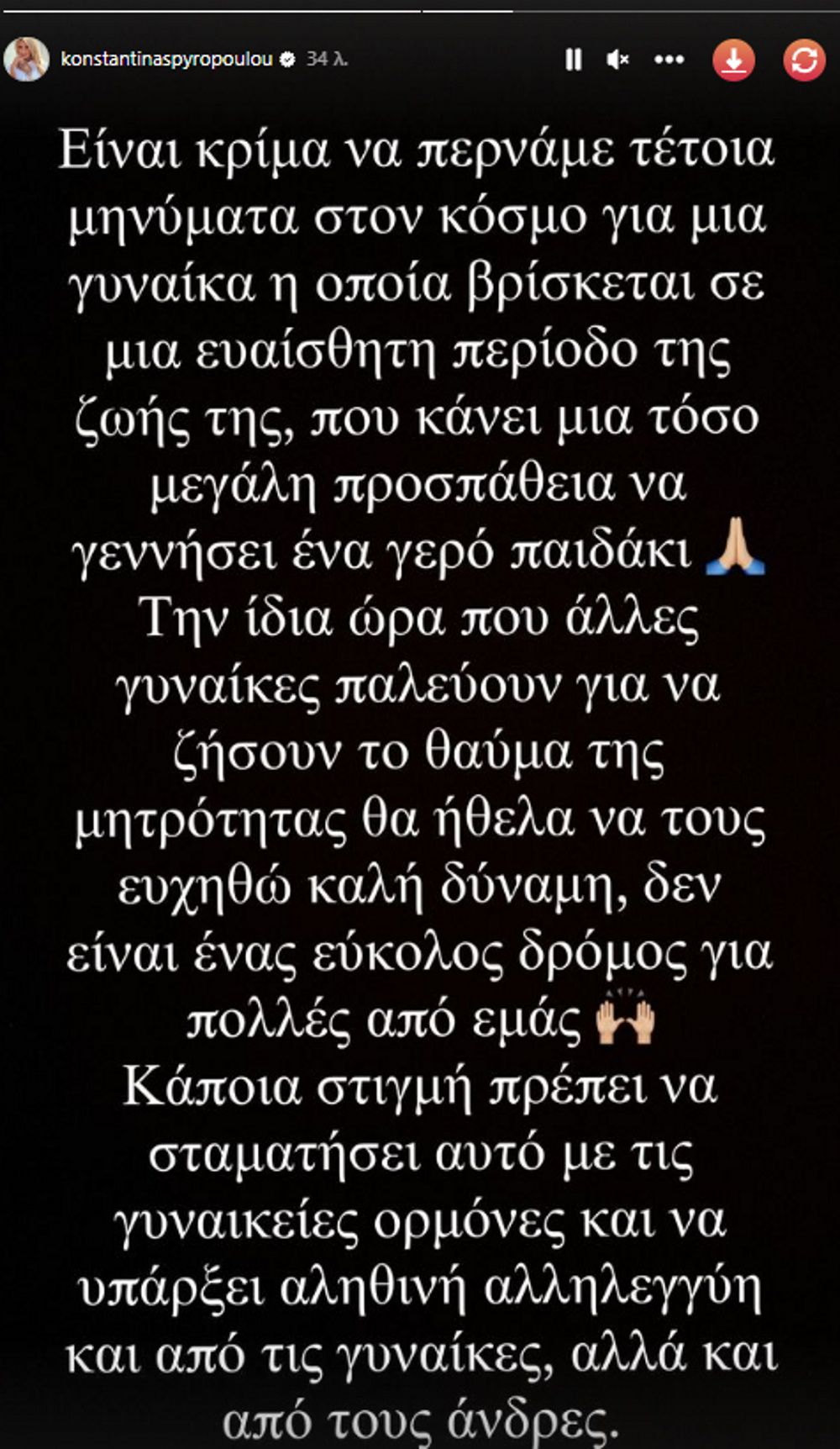
Task: Tap the red refresh button
Action: click(804, 61)
